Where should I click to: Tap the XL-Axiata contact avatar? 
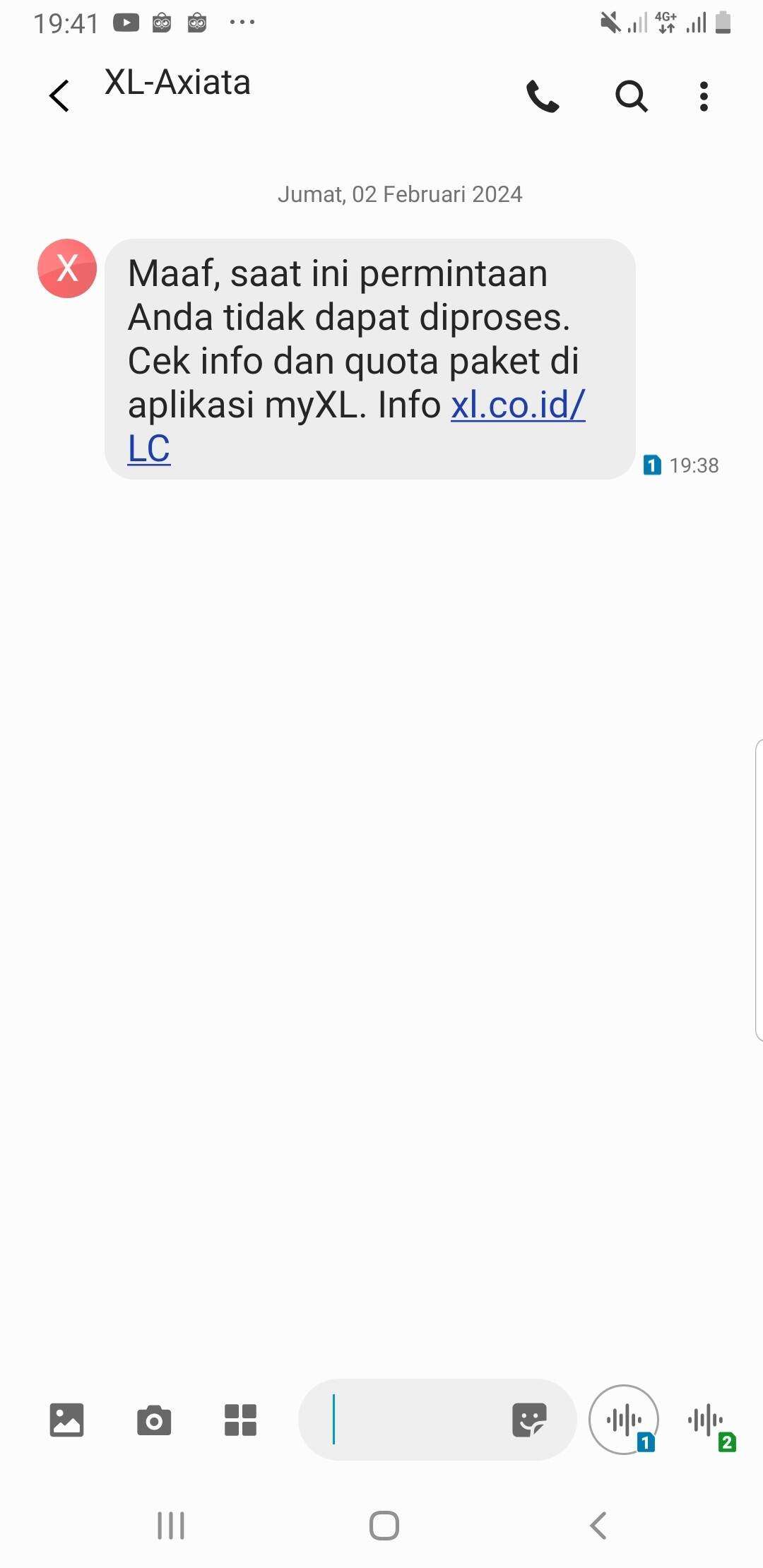[x=67, y=268]
